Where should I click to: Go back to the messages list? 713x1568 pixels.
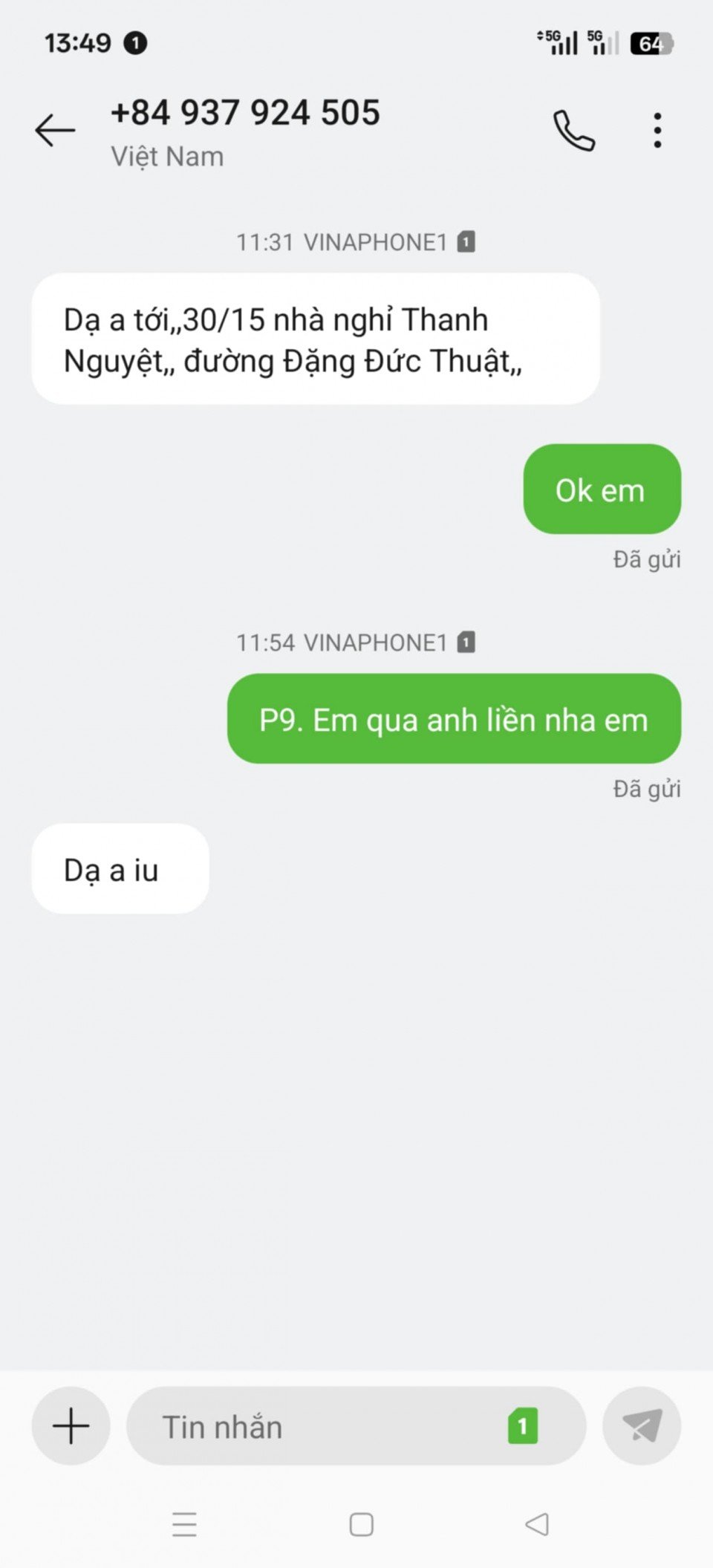pyautogui.click(x=56, y=130)
